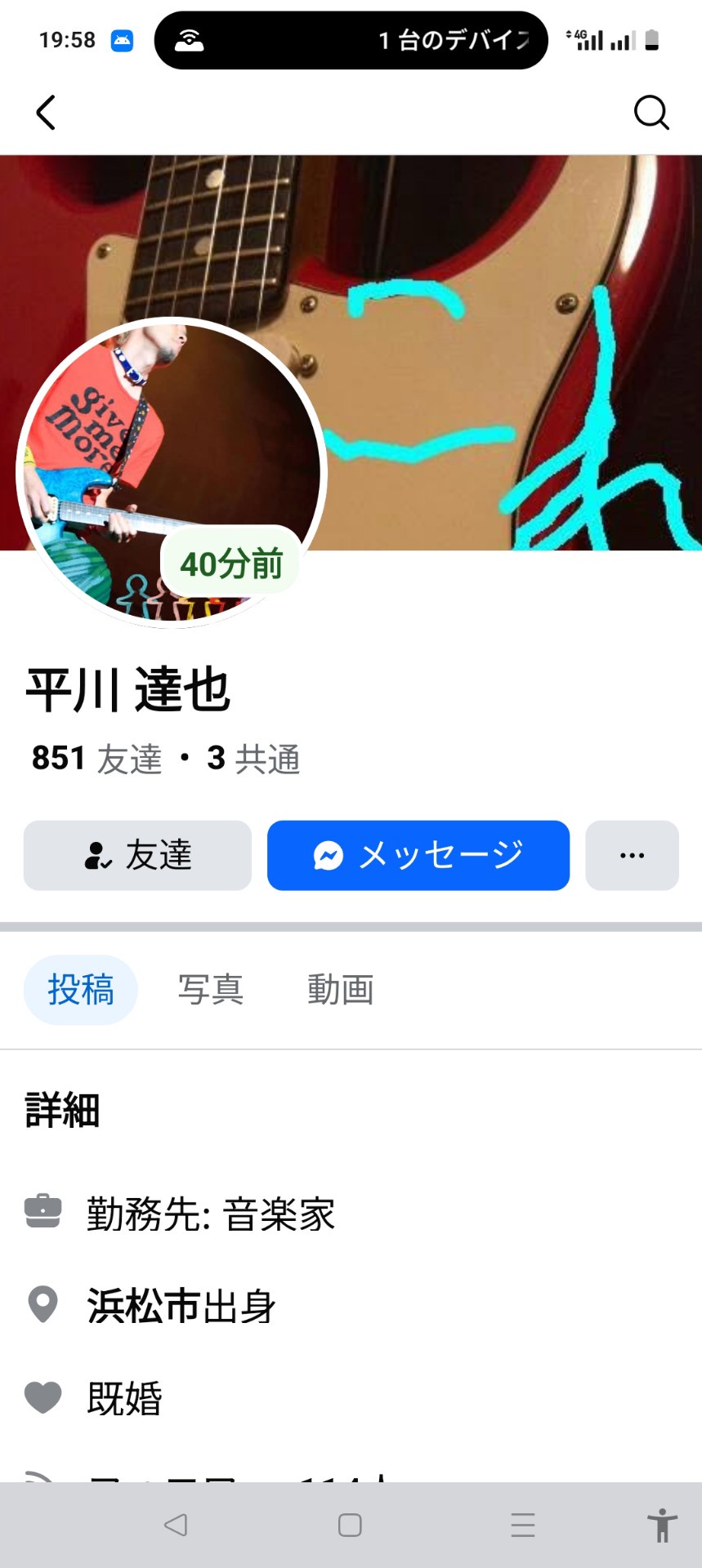The image size is (702, 1568).
Task: Tap the 友達 friendship status button
Action: coord(137,855)
